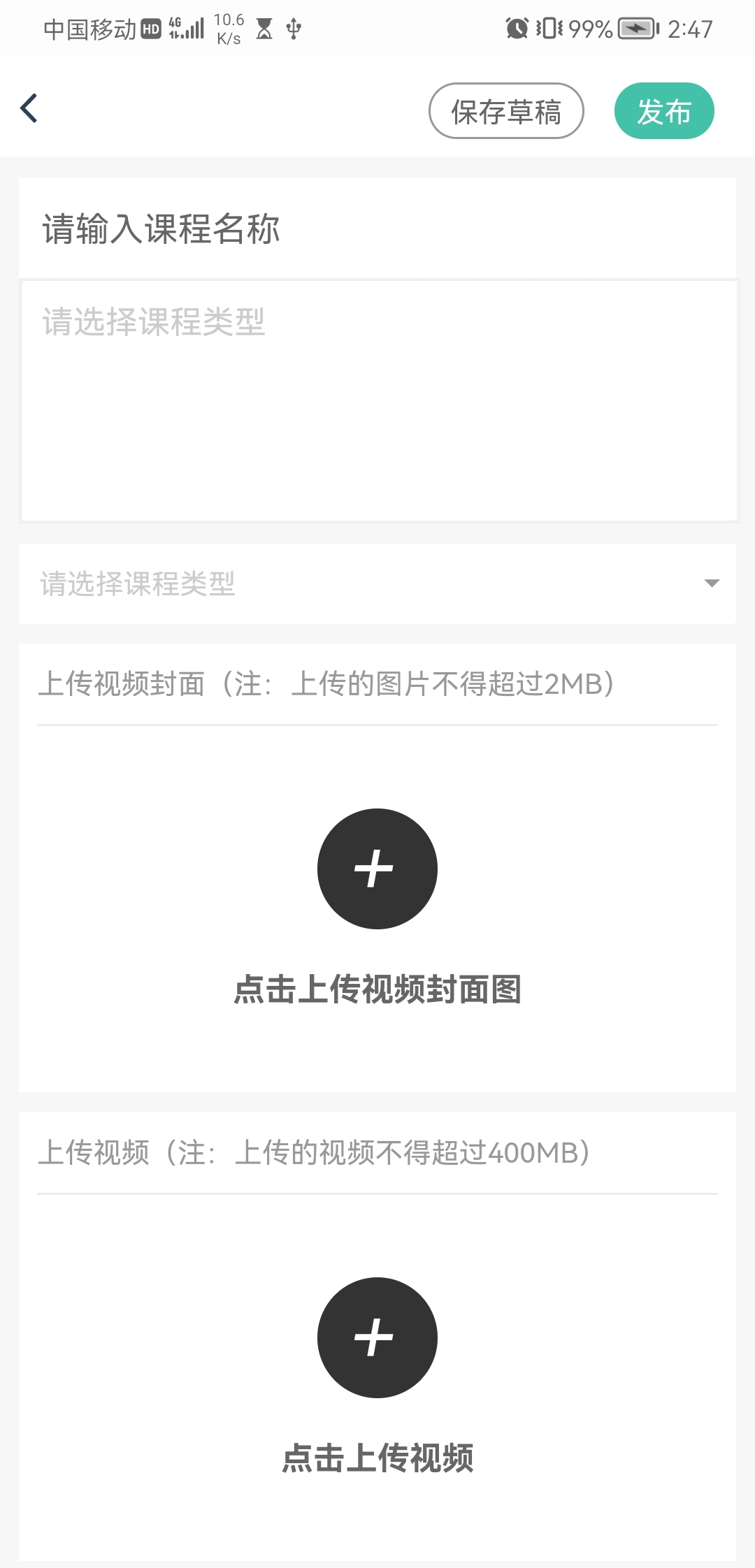Tap the green 发布 button
This screenshot has height=1568, width=755.
point(663,111)
